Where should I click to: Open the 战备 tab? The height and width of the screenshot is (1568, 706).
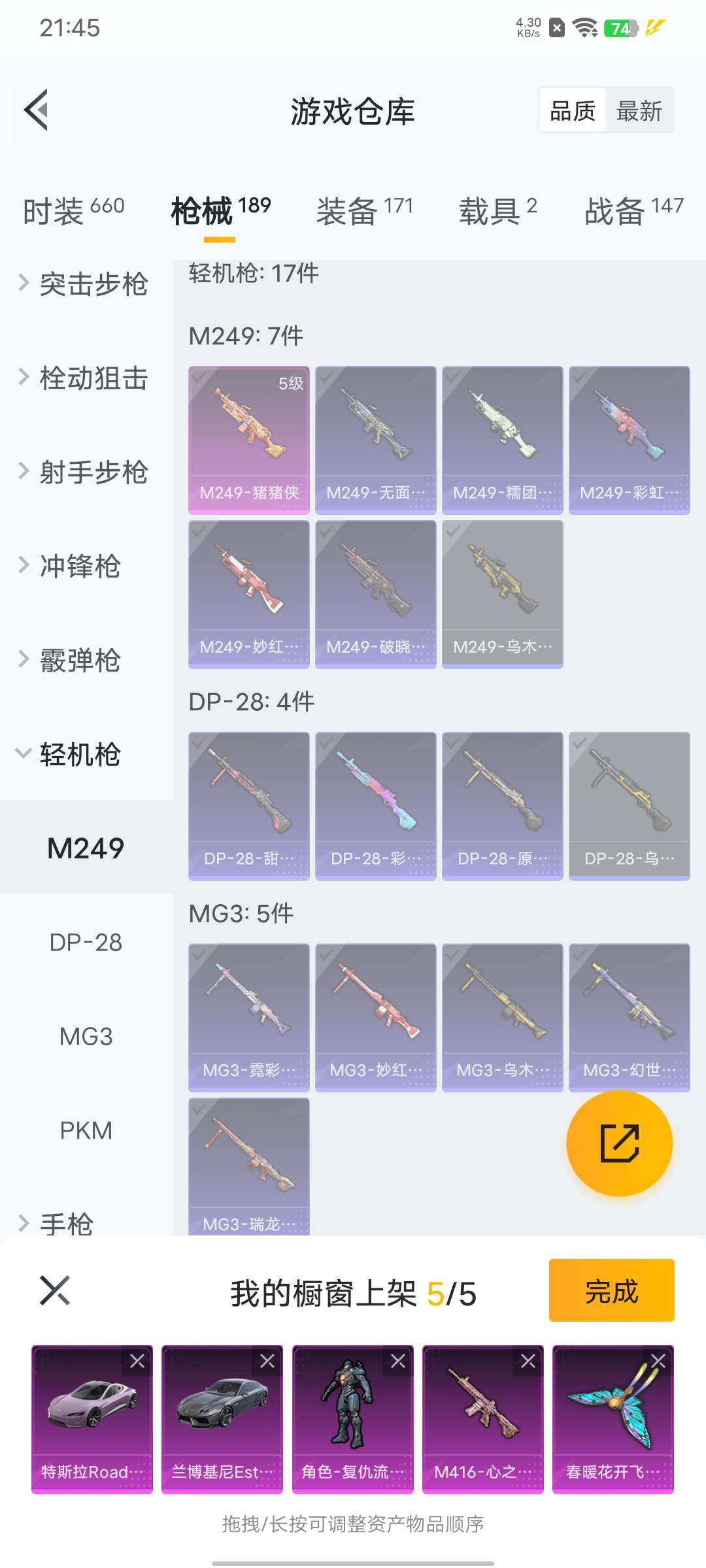click(633, 210)
